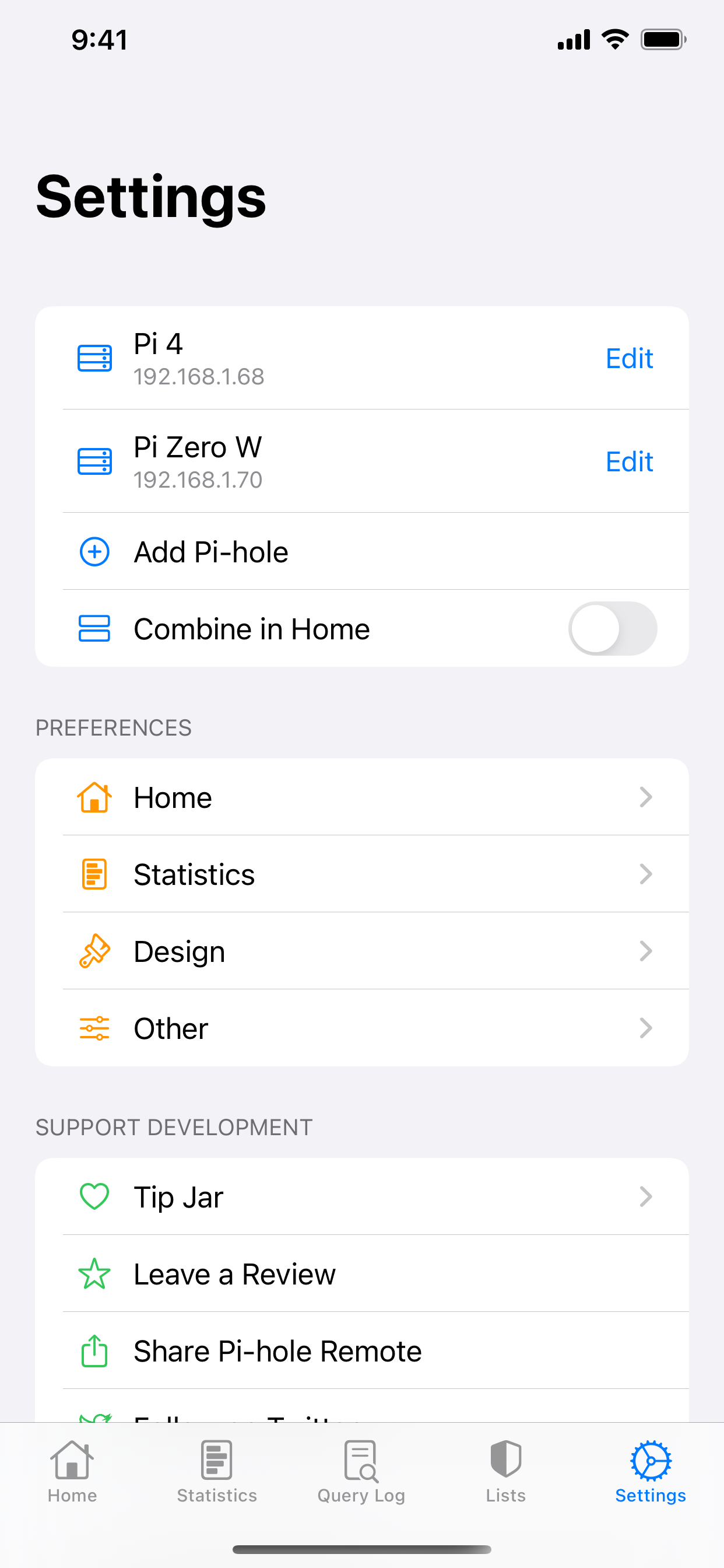Viewport: 724px width, 1568px height.
Task: Edit the Pi Zero W entry
Action: [x=629, y=461]
